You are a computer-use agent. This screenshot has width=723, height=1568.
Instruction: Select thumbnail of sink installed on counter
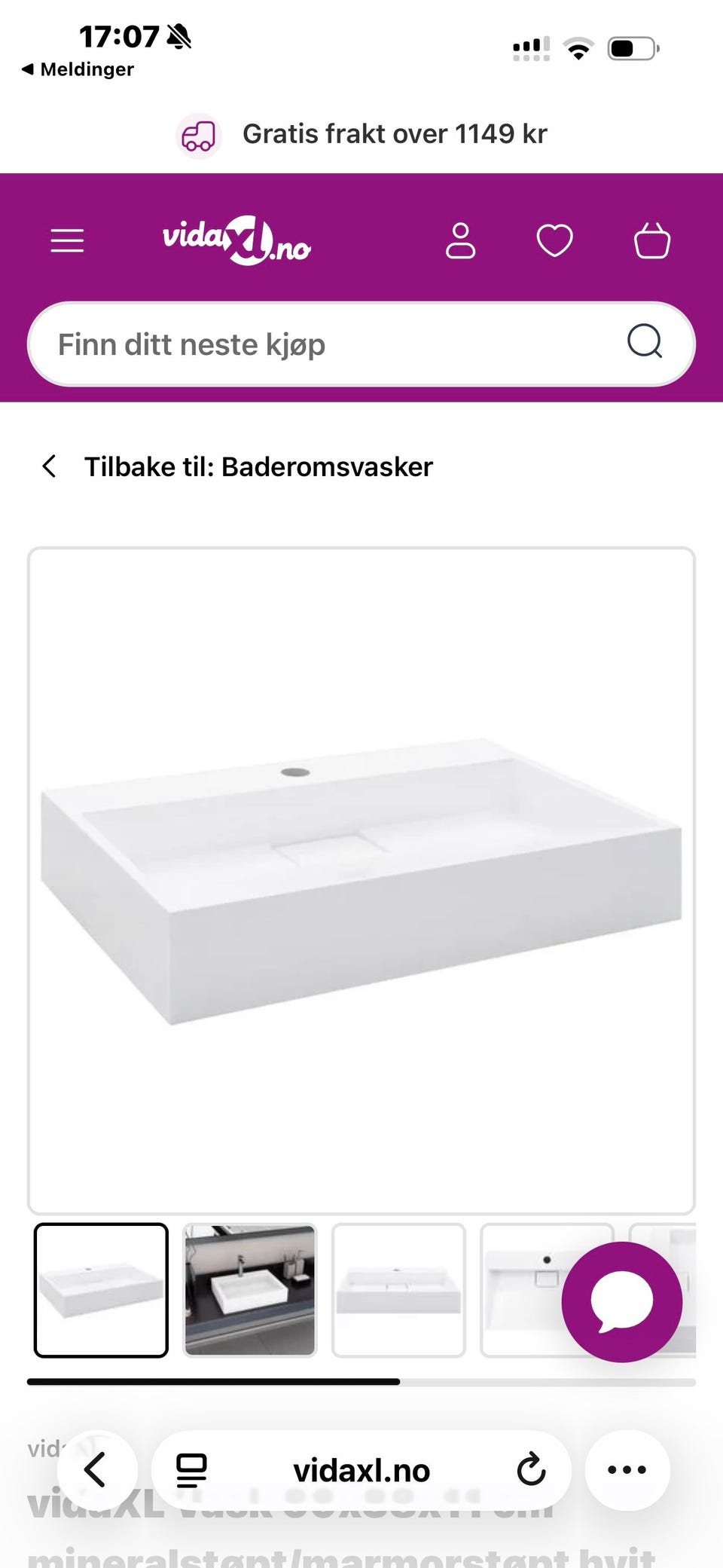point(249,1291)
